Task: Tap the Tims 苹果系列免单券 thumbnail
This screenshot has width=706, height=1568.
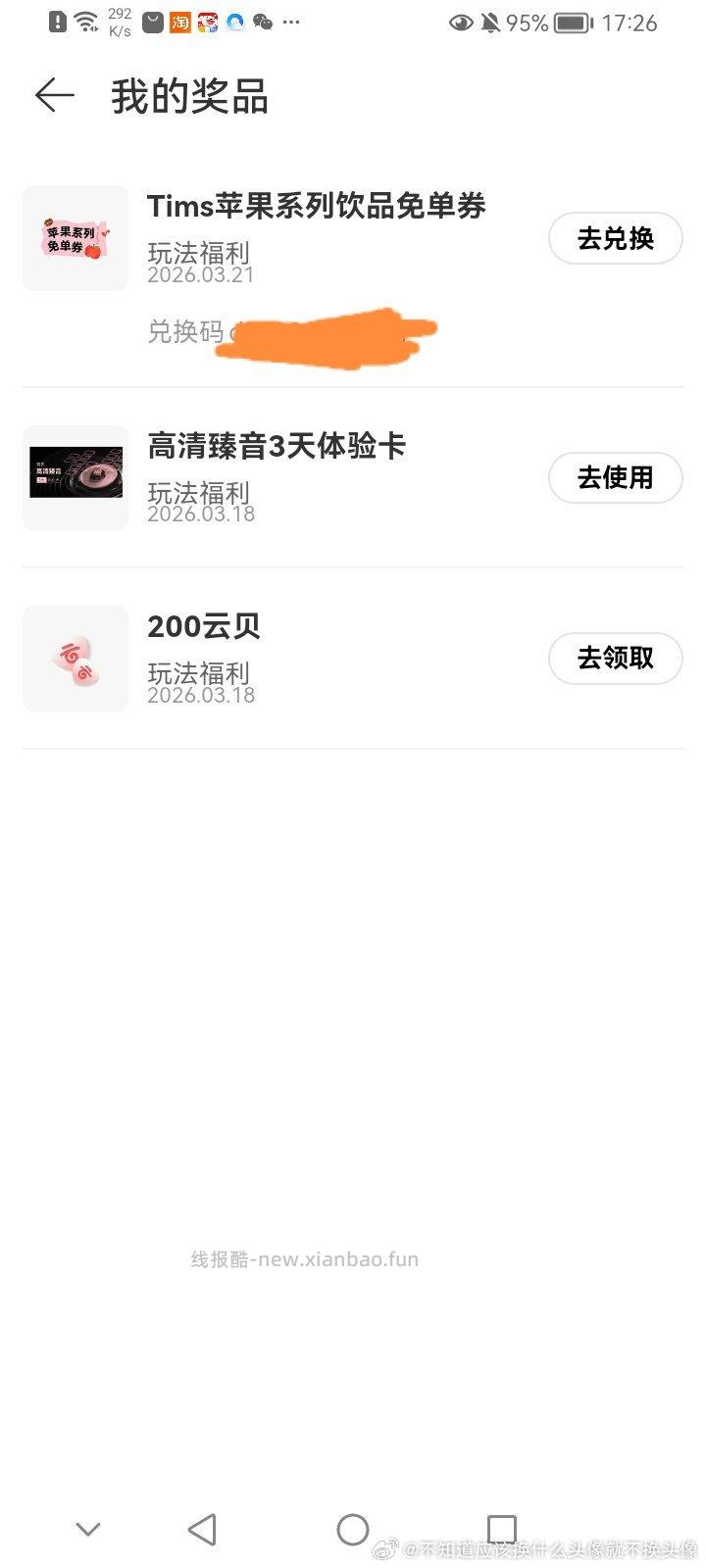Action: coord(75,237)
